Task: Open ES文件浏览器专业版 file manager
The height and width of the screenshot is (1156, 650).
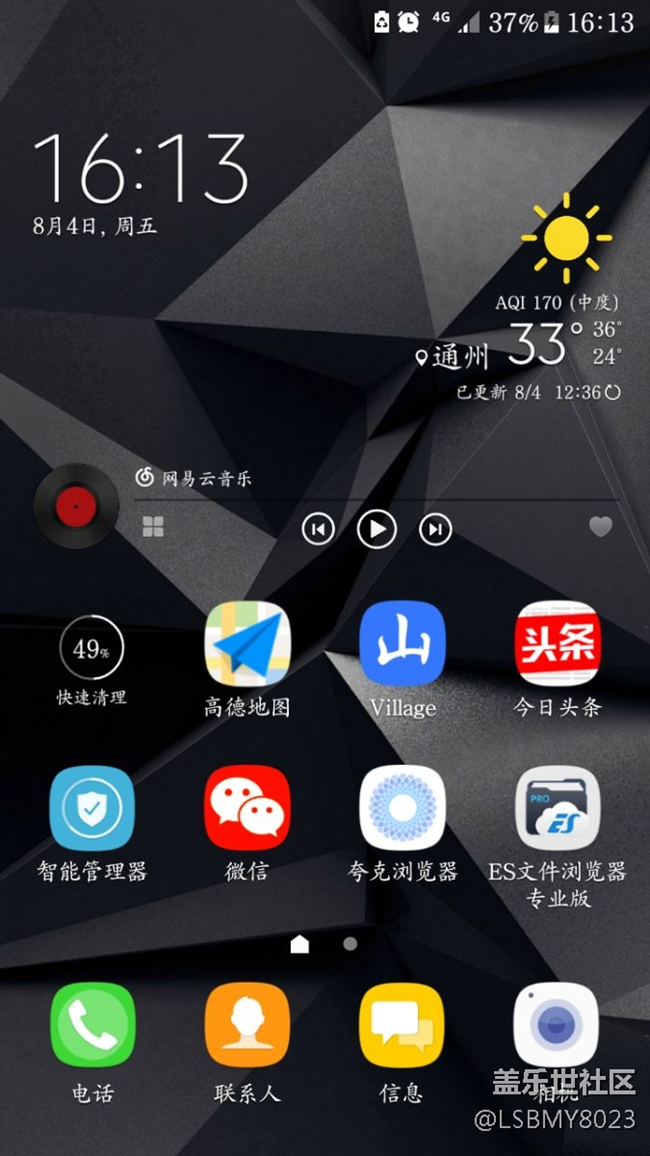Action: pos(557,808)
